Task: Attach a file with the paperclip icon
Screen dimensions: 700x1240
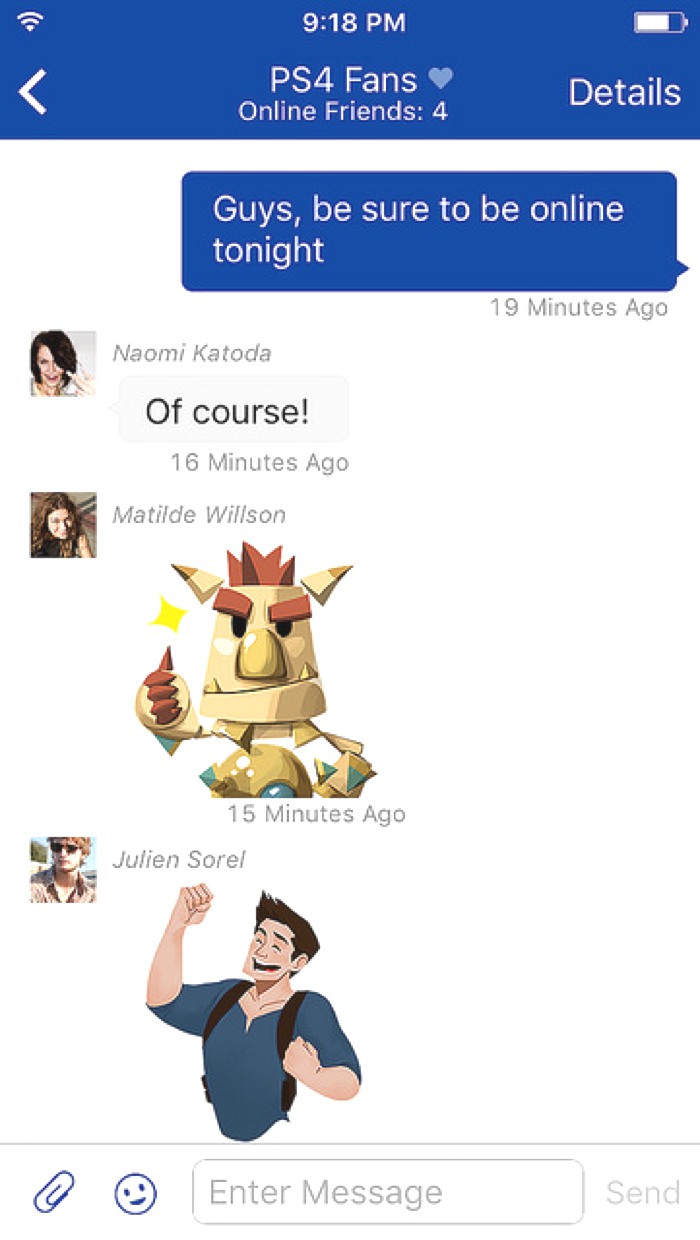Action: (x=55, y=1192)
